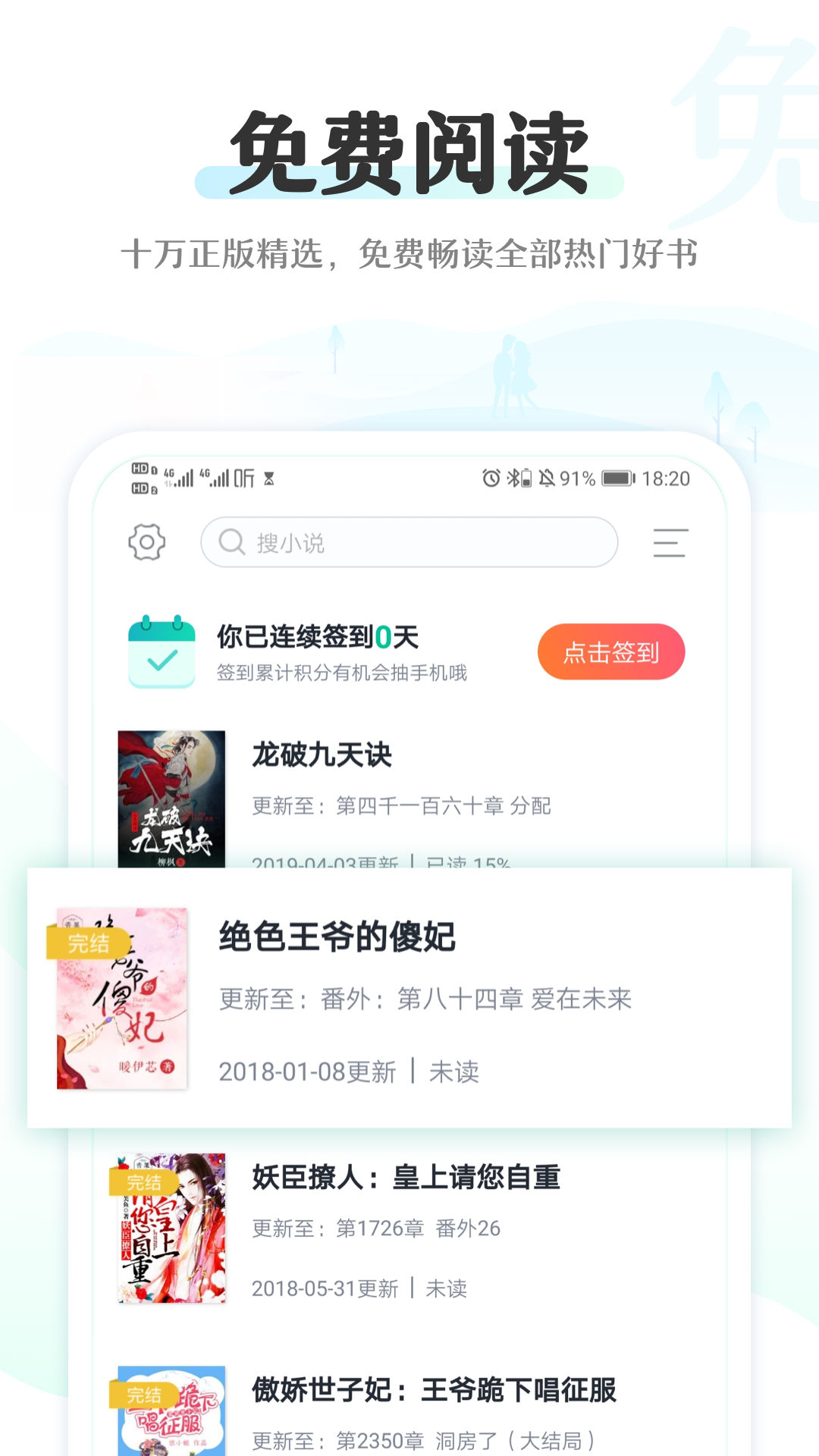819x1456 pixels.
Task: Open the hamburger list menu at top right
Action: pyautogui.click(x=670, y=543)
